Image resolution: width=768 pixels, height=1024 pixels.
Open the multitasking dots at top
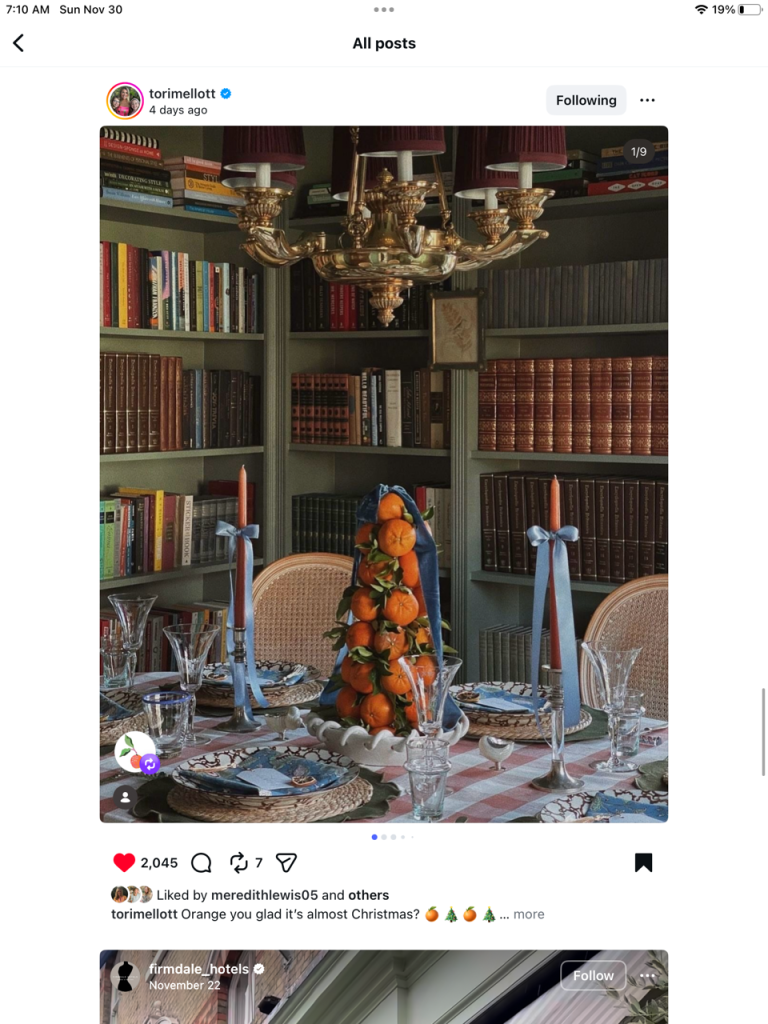[384, 9]
